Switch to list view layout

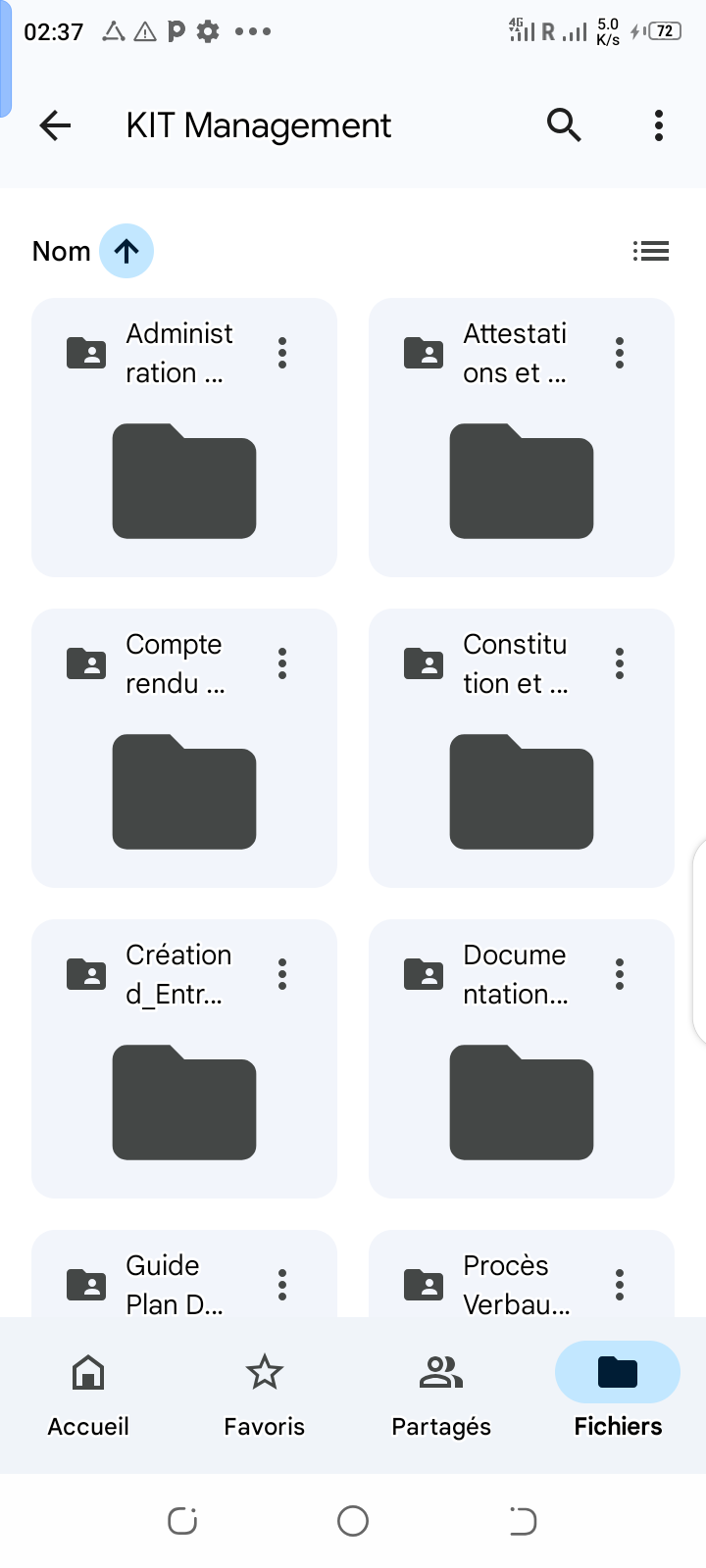651,251
